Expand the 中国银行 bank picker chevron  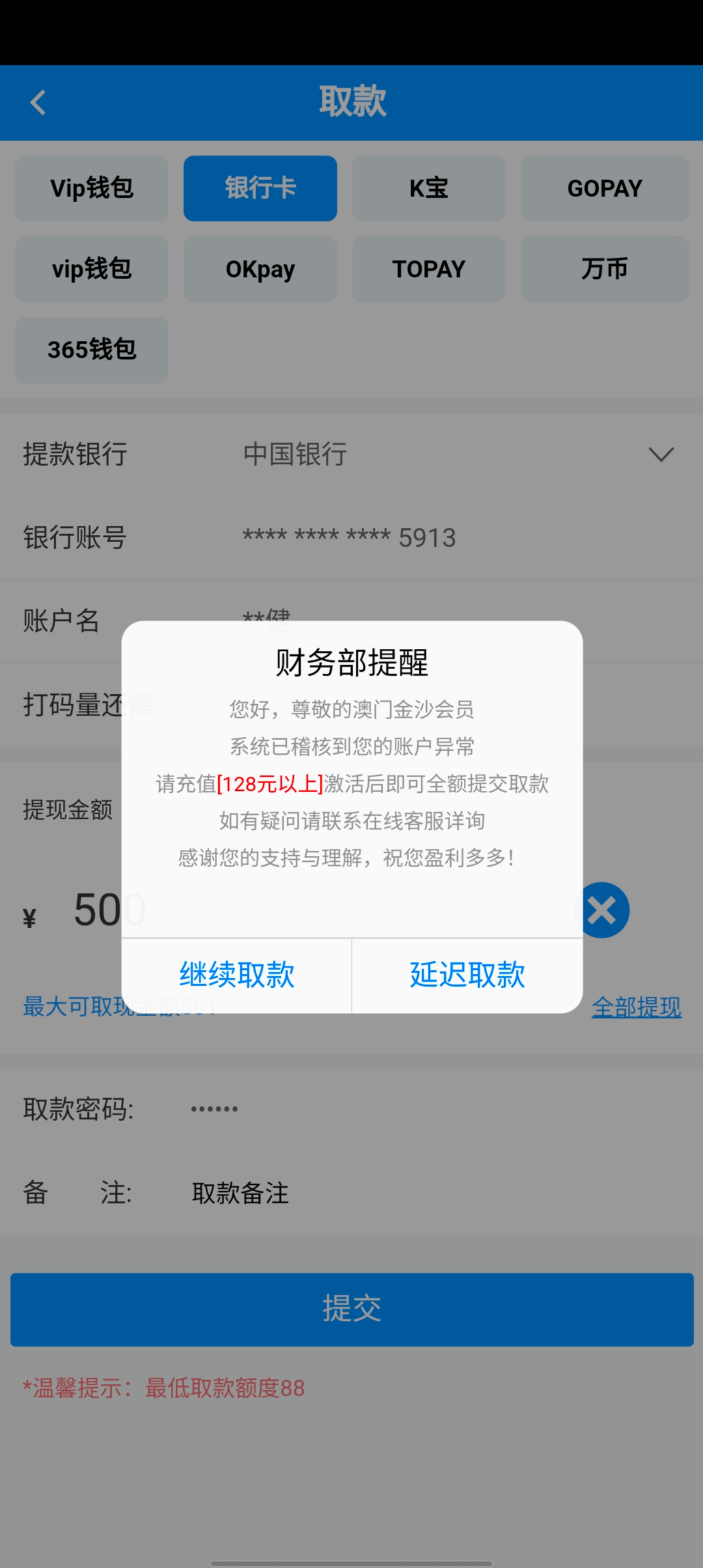(x=660, y=455)
